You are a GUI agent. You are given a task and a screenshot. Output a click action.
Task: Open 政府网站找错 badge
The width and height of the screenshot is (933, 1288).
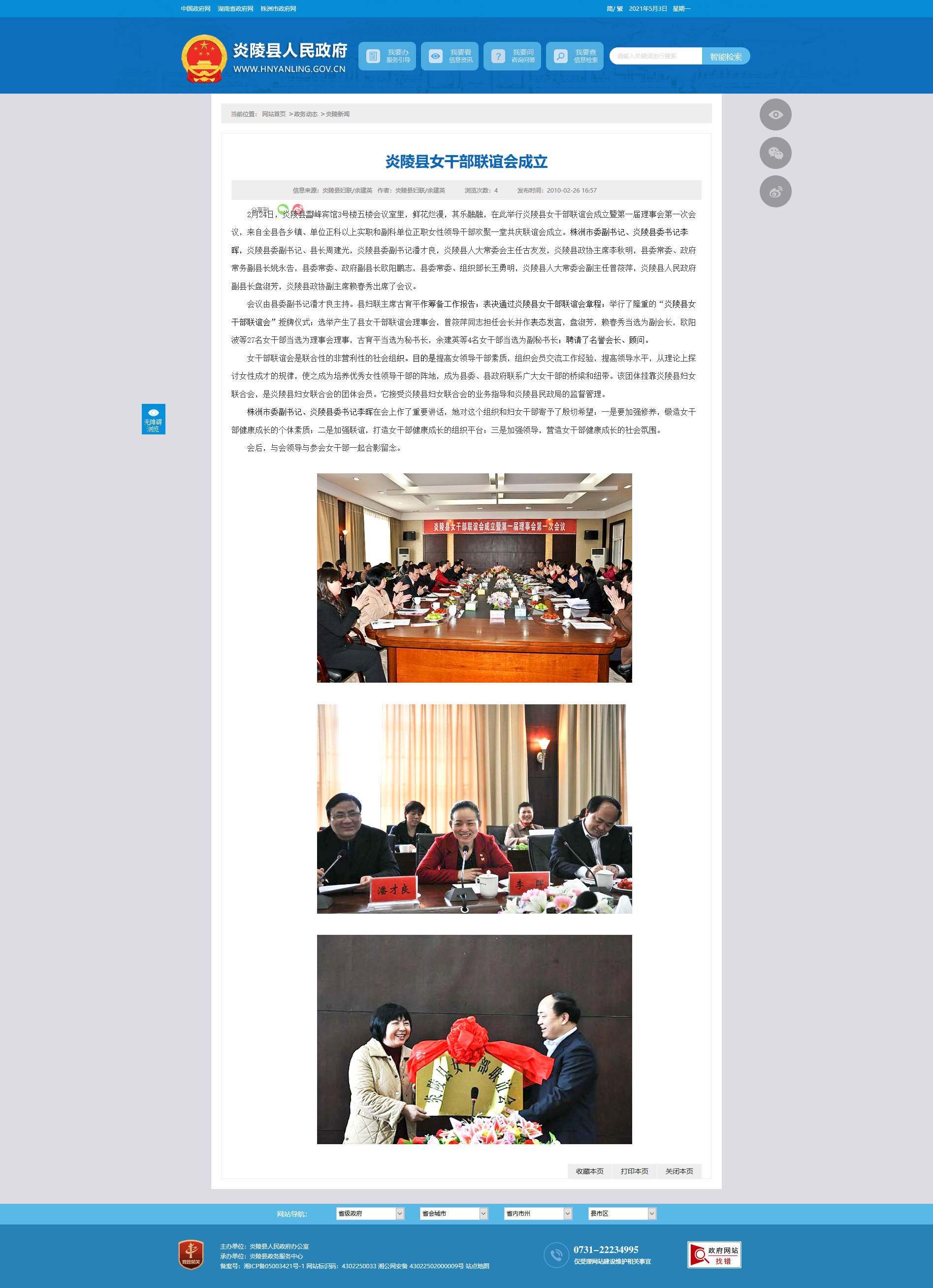coord(714,1255)
